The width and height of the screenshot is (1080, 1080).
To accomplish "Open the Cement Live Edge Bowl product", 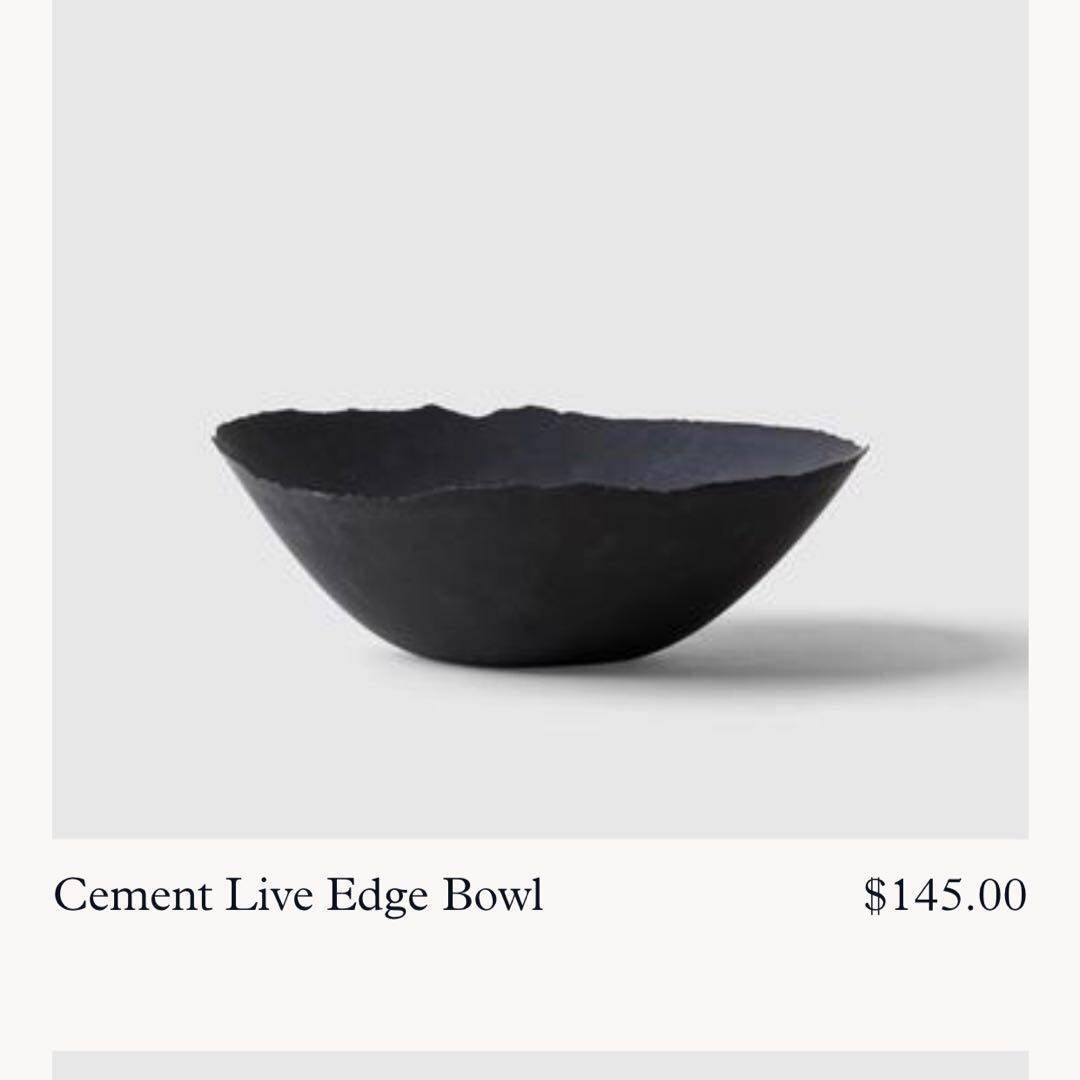I will click(x=298, y=894).
